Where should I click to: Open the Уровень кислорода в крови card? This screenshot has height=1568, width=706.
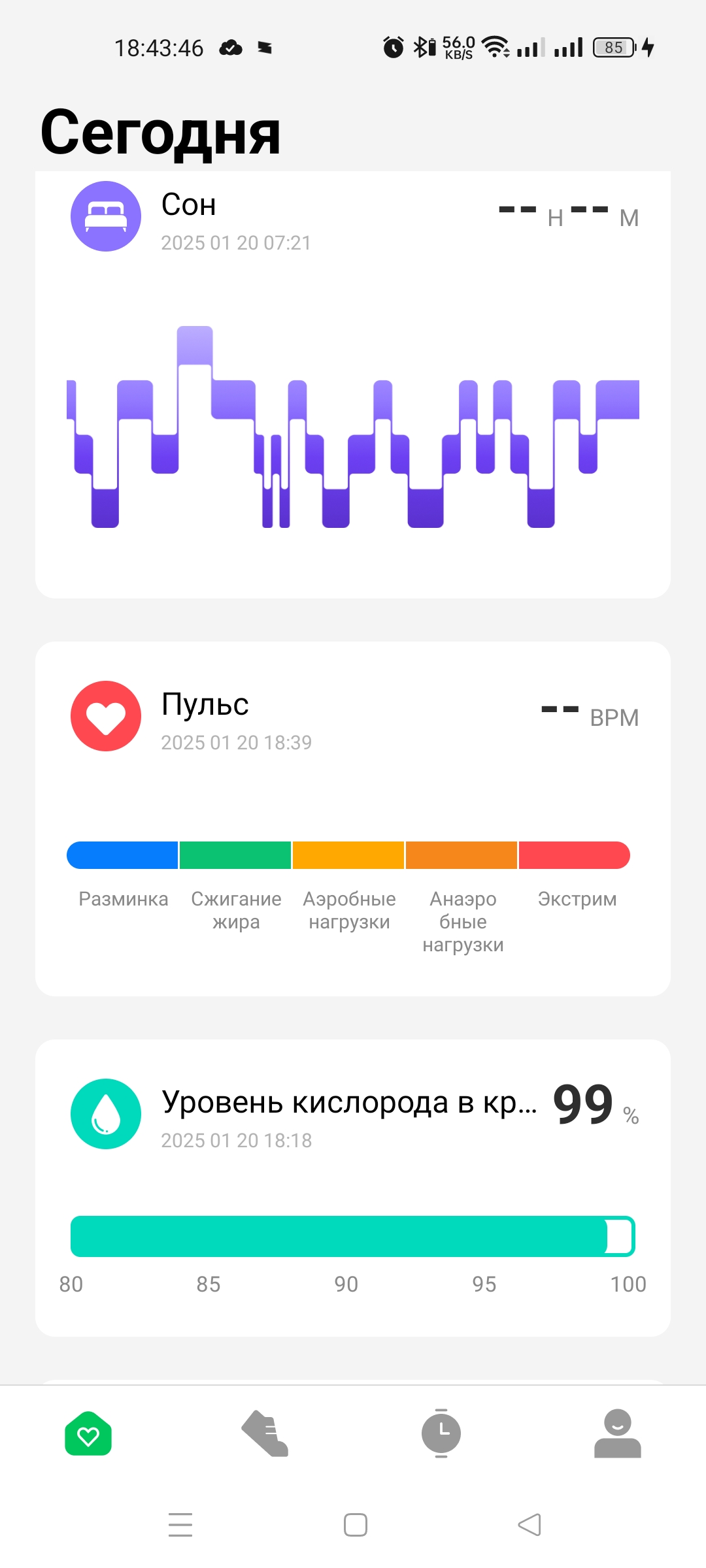(353, 1186)
